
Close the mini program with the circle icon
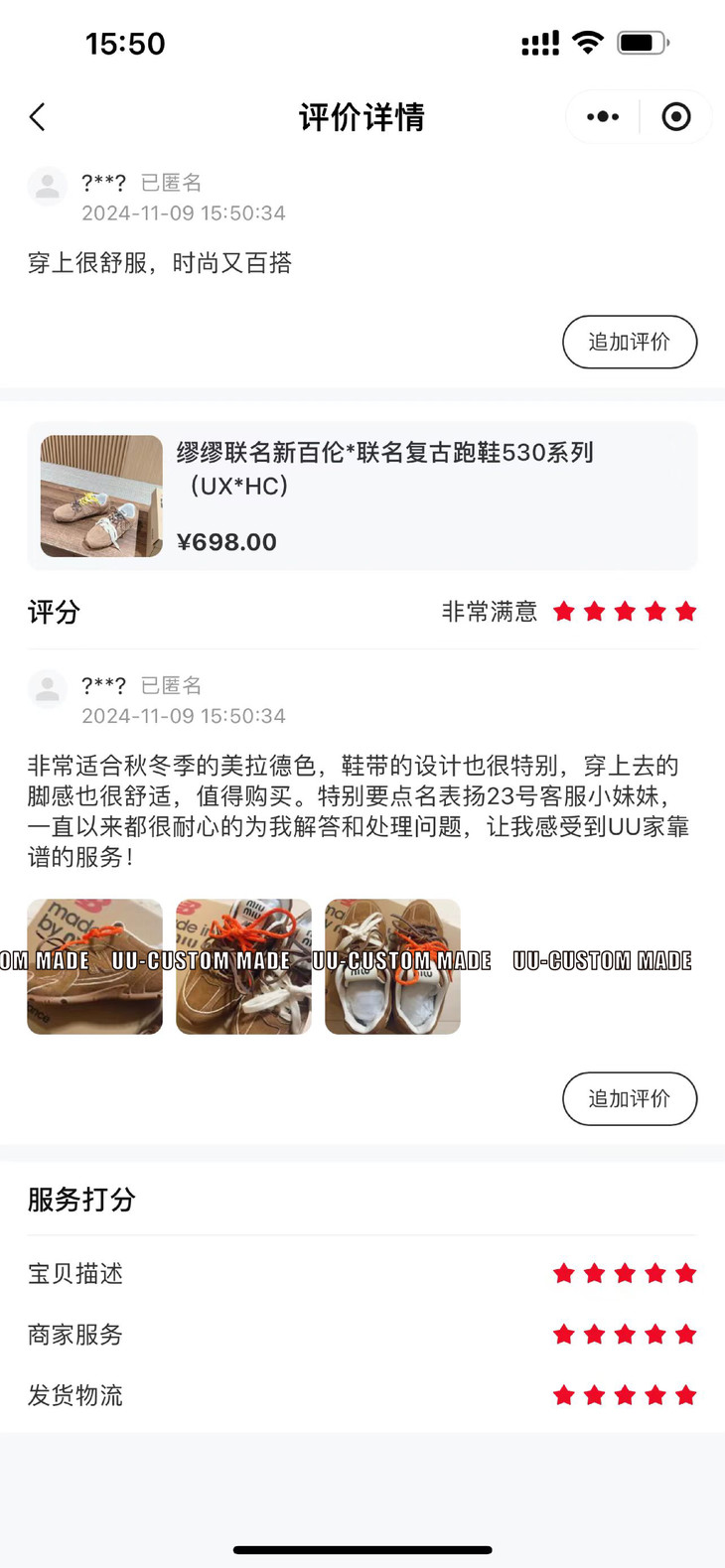click(x=676, y=117)
